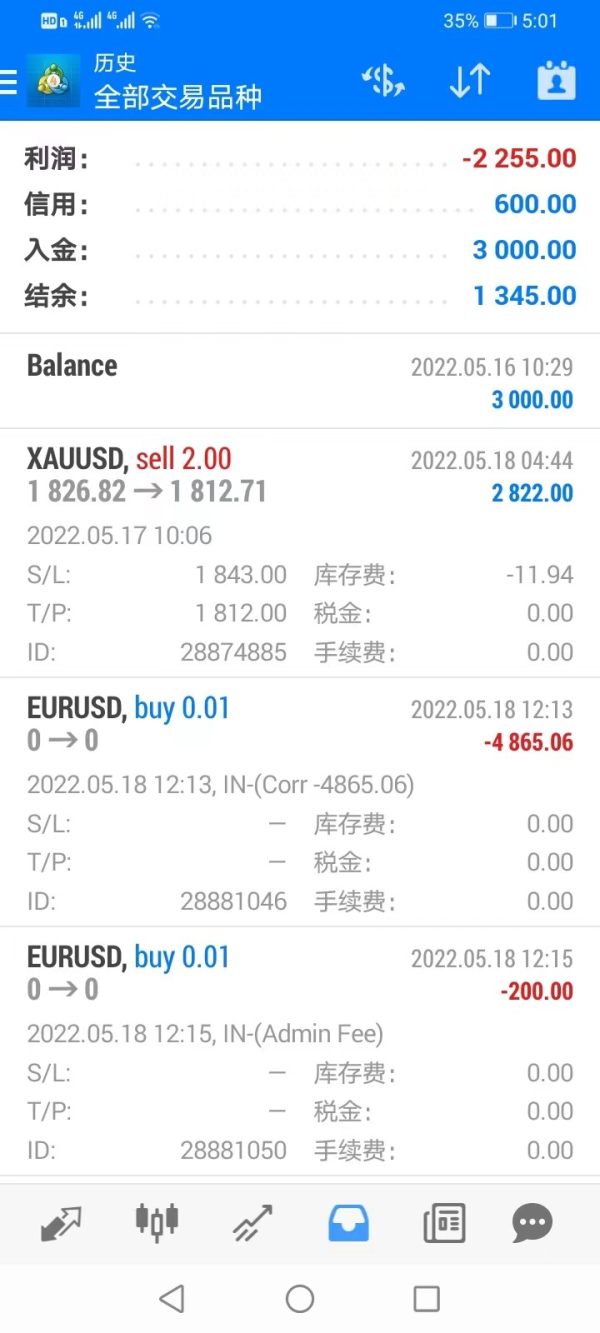This screenshot has height=1333, width=600.
Task: Open the News tab
Action: click(444, 1222)
